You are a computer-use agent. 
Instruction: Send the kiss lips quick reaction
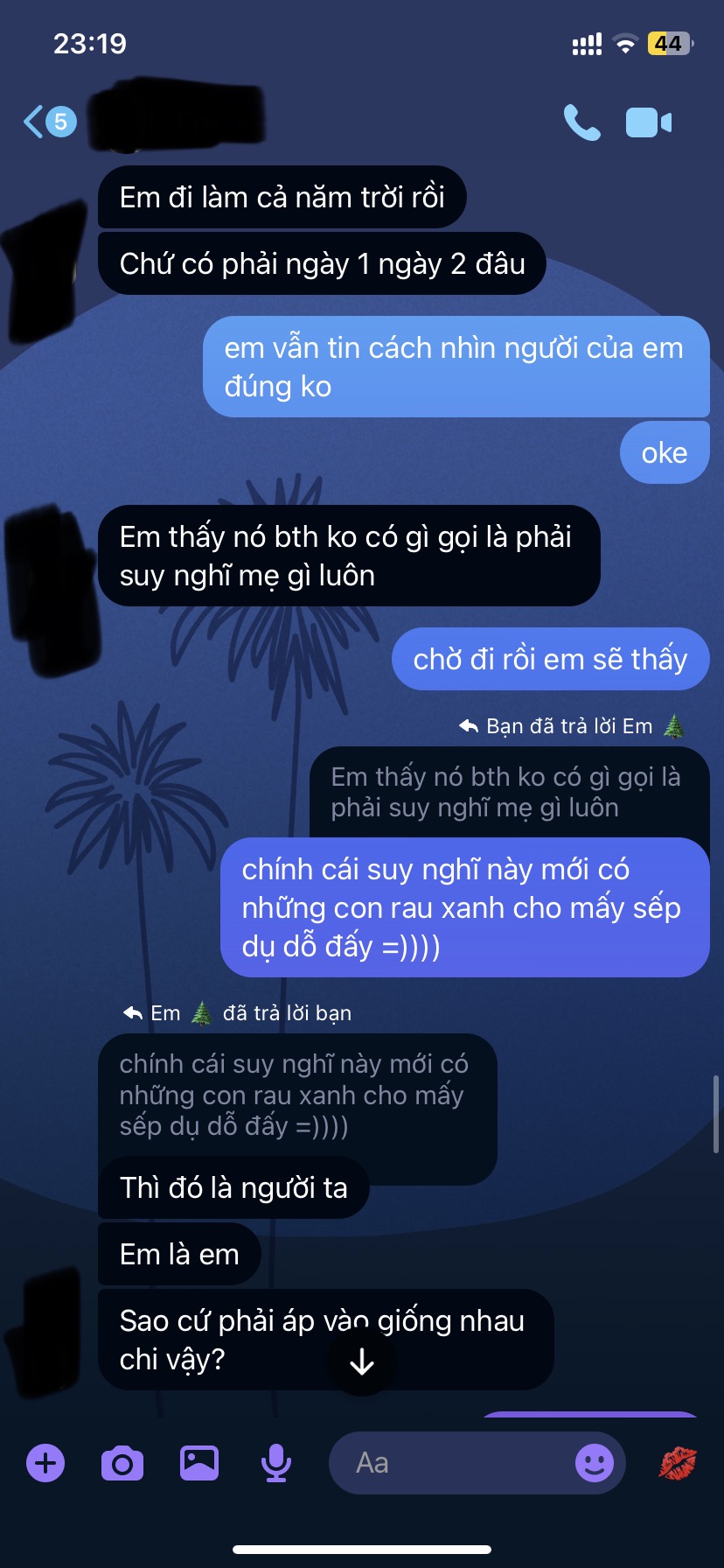679,1463
